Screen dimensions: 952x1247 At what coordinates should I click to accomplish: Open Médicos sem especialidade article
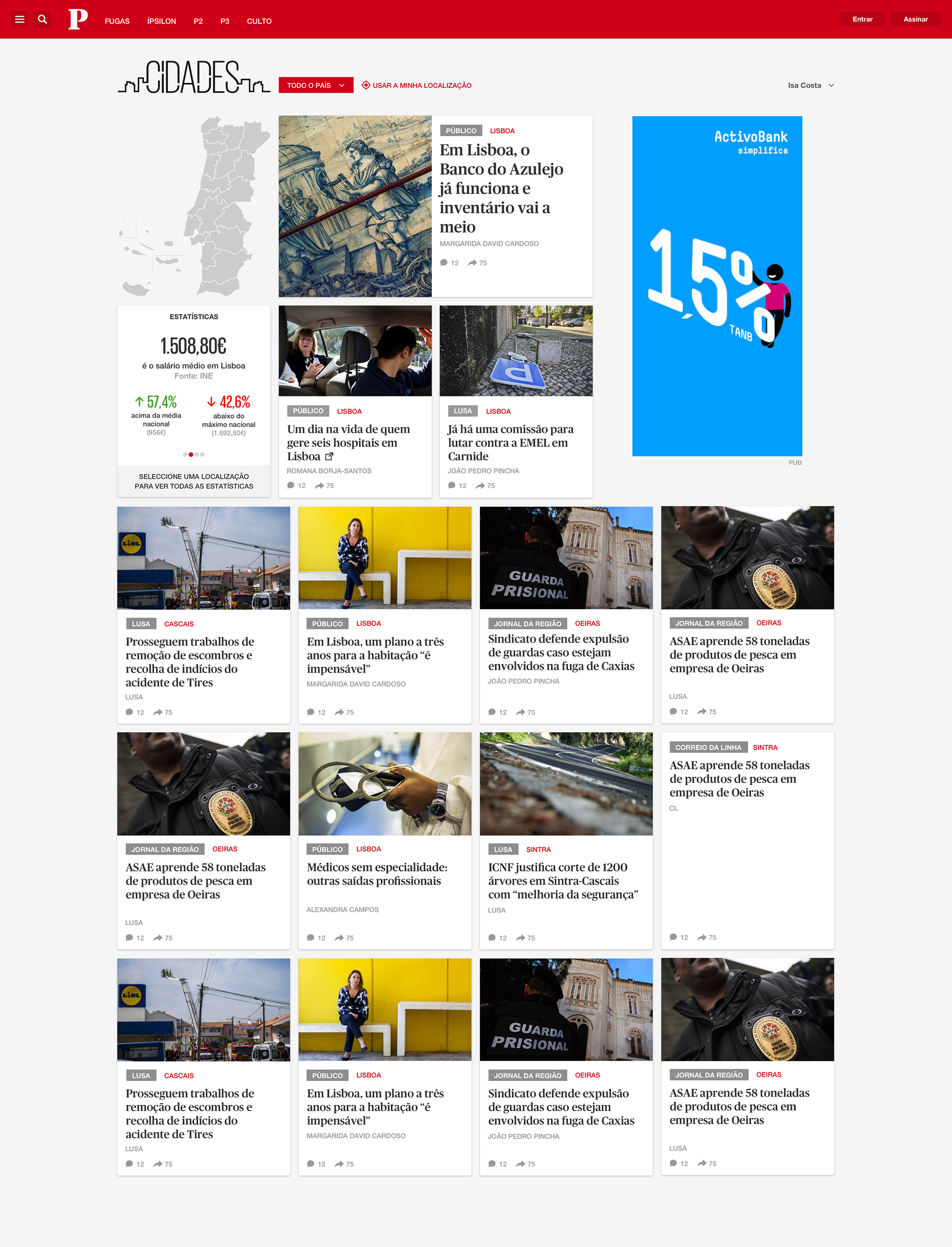[x=377, y=873]
